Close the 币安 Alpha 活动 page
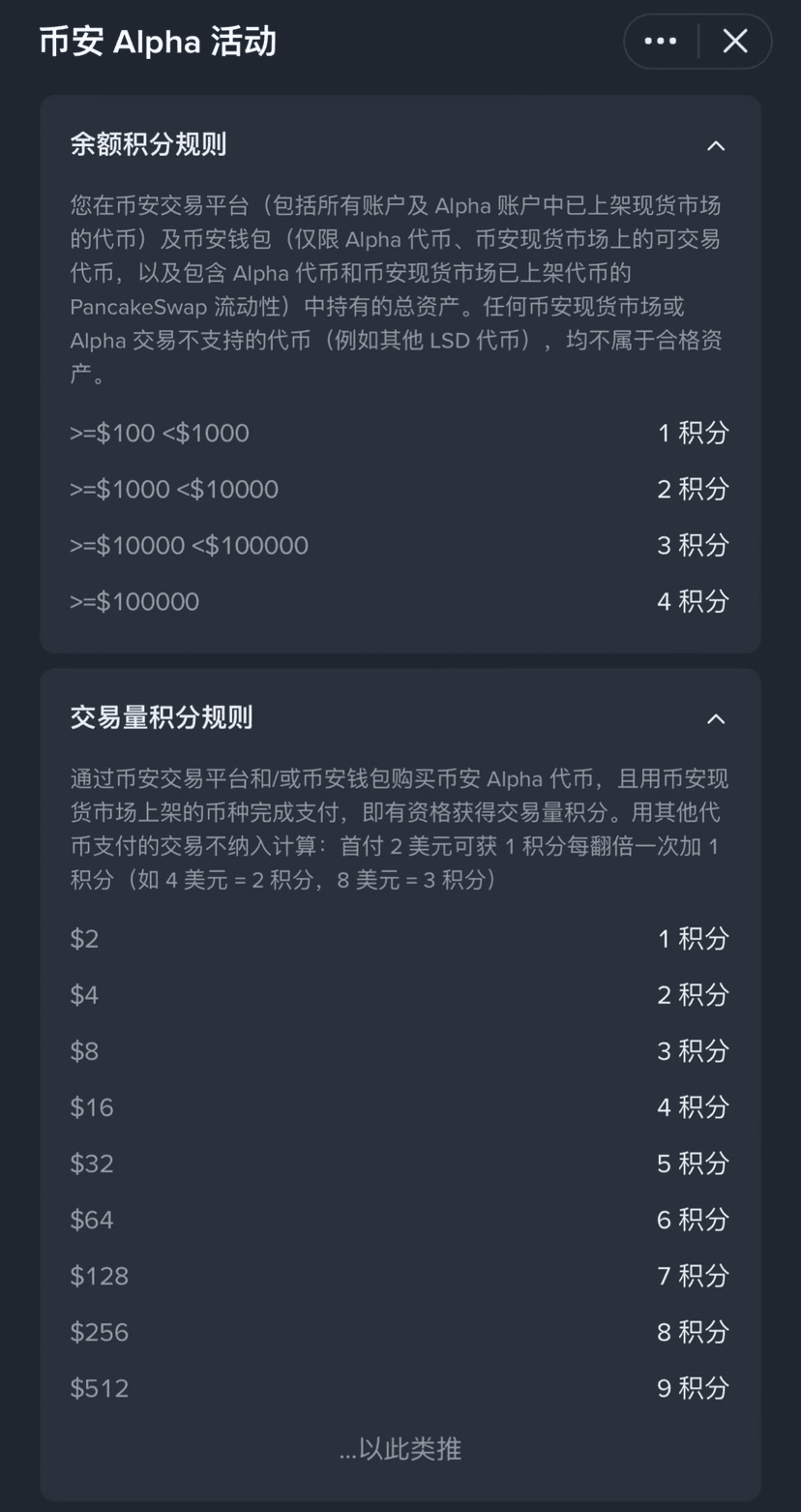The image size is (801, 1512). pyautogui.click(x=735, y=41)
